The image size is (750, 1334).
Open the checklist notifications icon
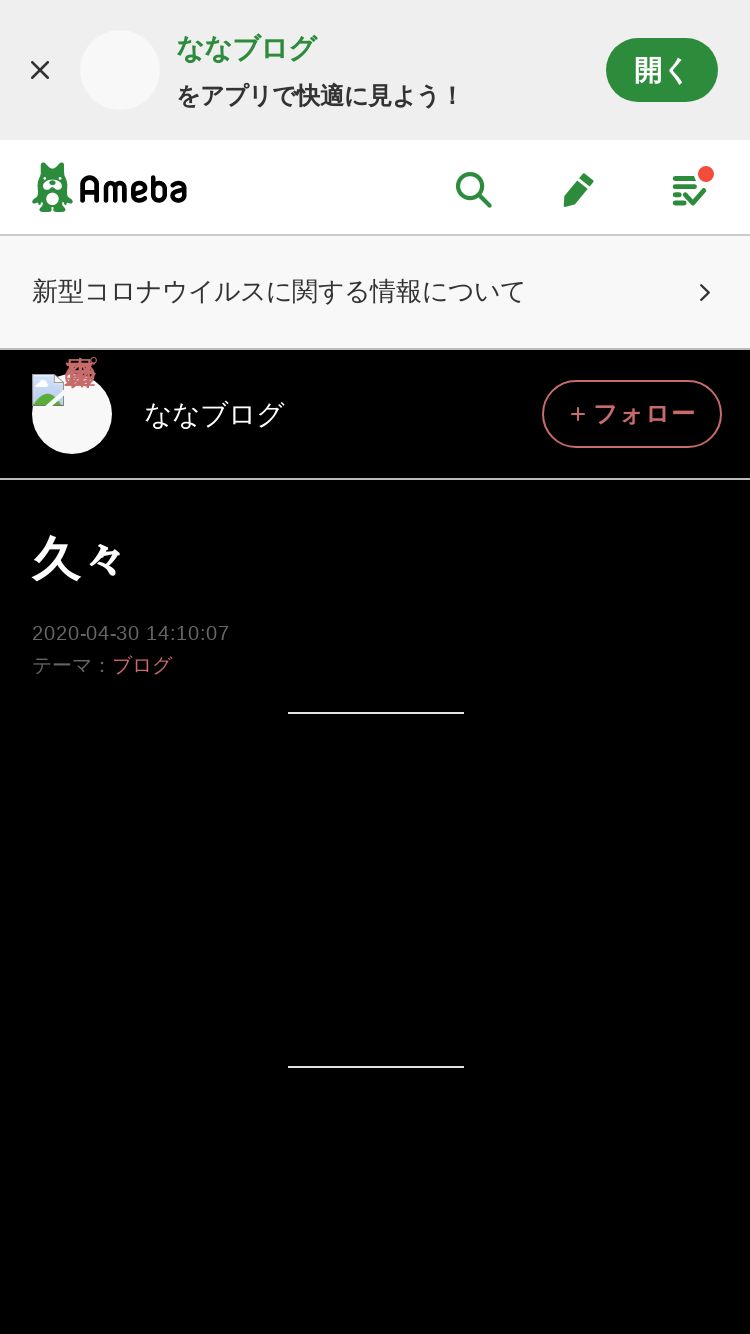pyautogui.click(x=690, y=188)
